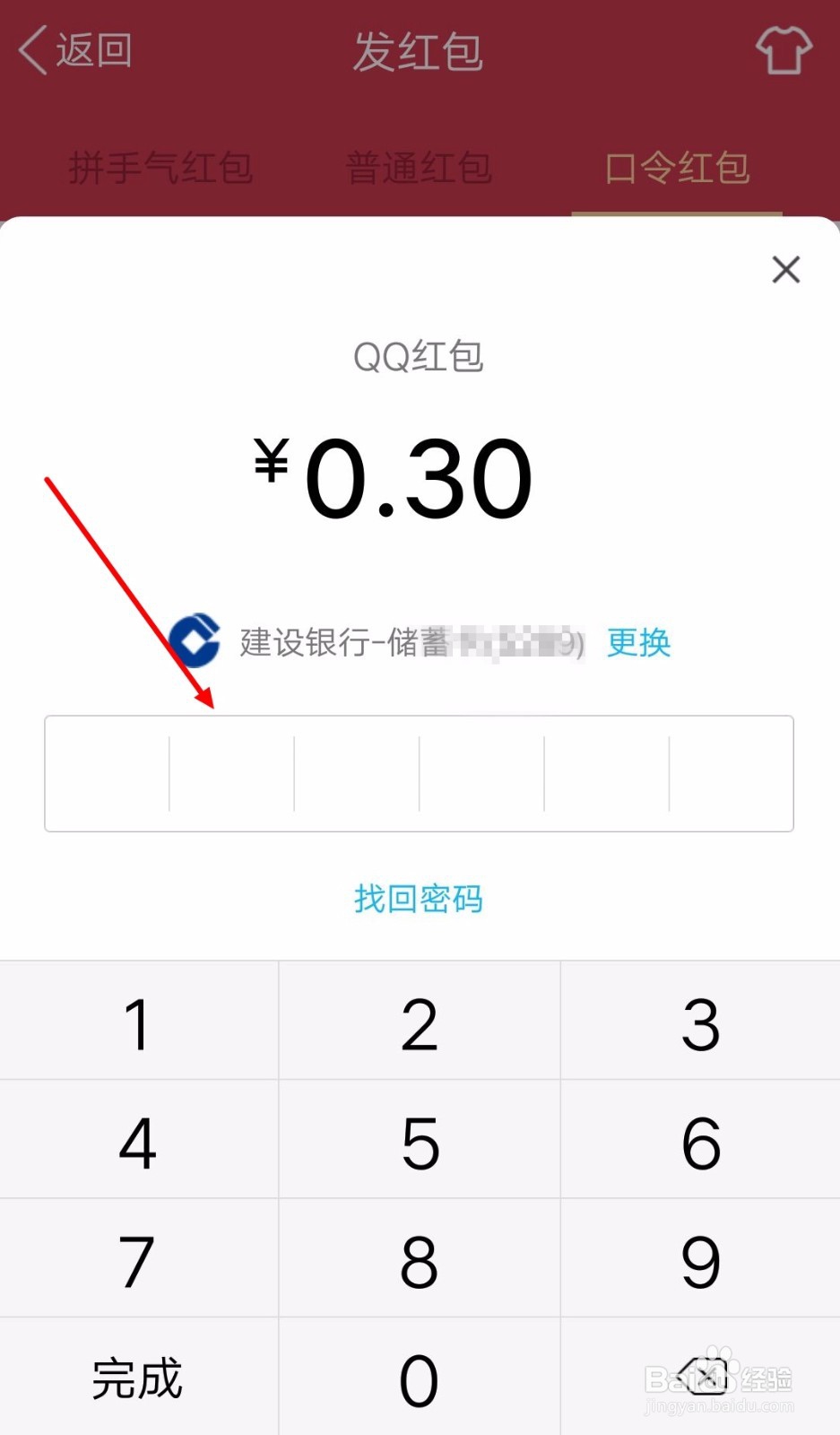
Task: Tap the QQ红包 title text
Action: (x=418, y=355)
